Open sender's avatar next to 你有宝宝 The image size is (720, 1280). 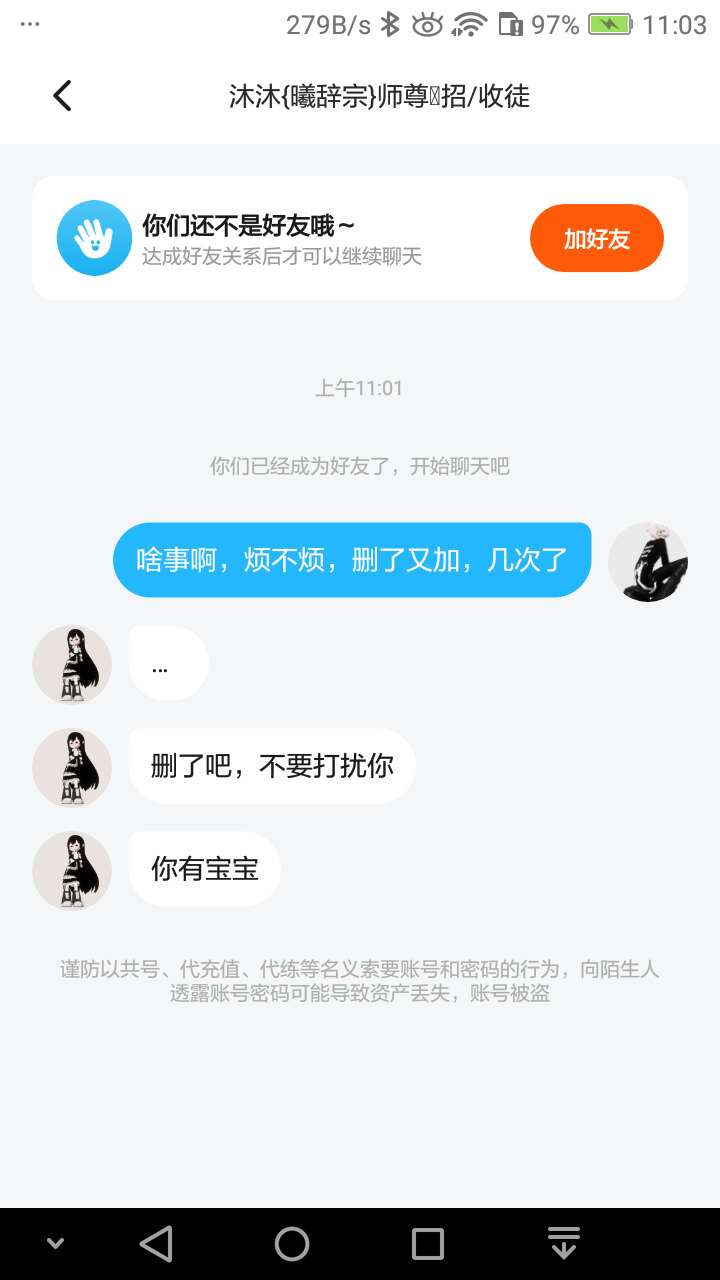[71, 870]
